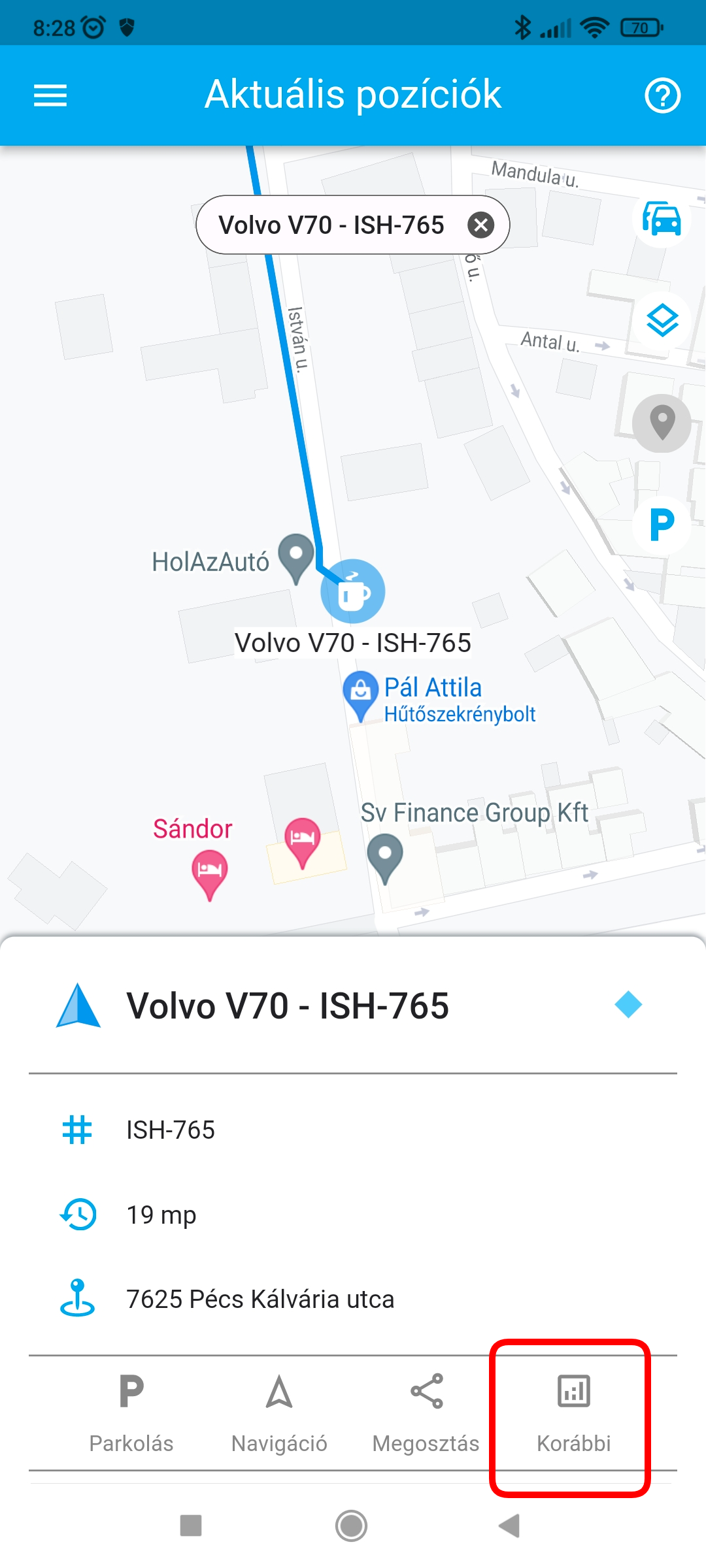Open the help question mark icon

click(662, 95)
